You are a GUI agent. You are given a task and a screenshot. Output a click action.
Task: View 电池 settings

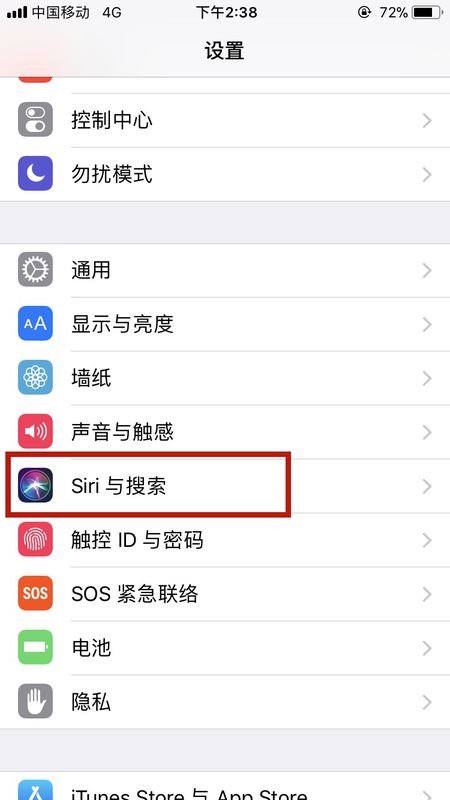click(x=225, y=648)
